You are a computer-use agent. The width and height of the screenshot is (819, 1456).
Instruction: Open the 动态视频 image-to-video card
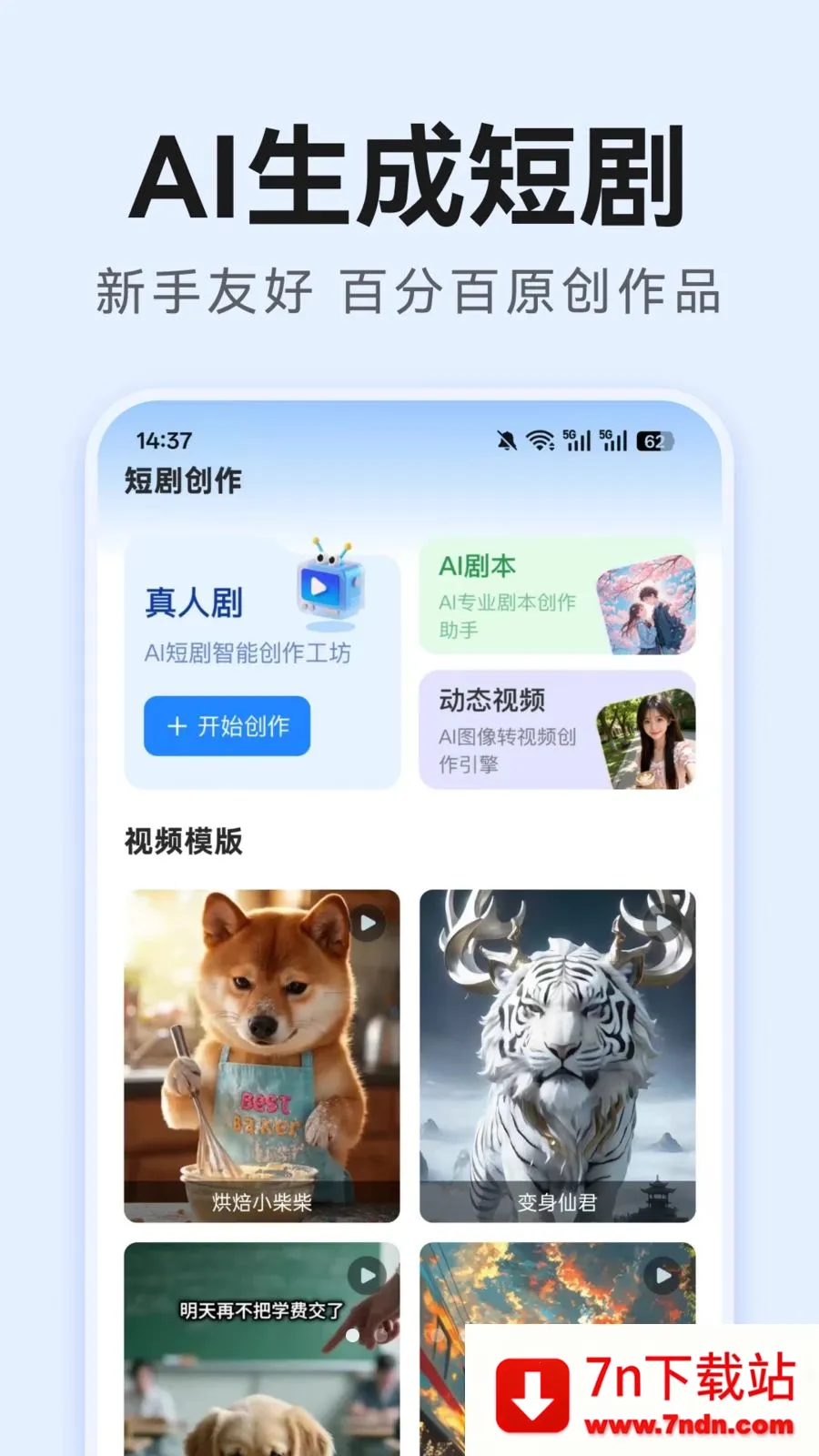[558, 730]
